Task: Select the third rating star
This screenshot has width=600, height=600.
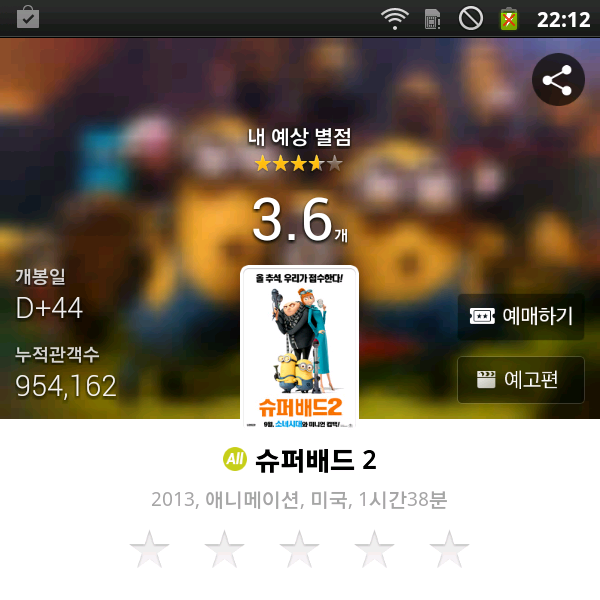Action: tap(300, 549)
